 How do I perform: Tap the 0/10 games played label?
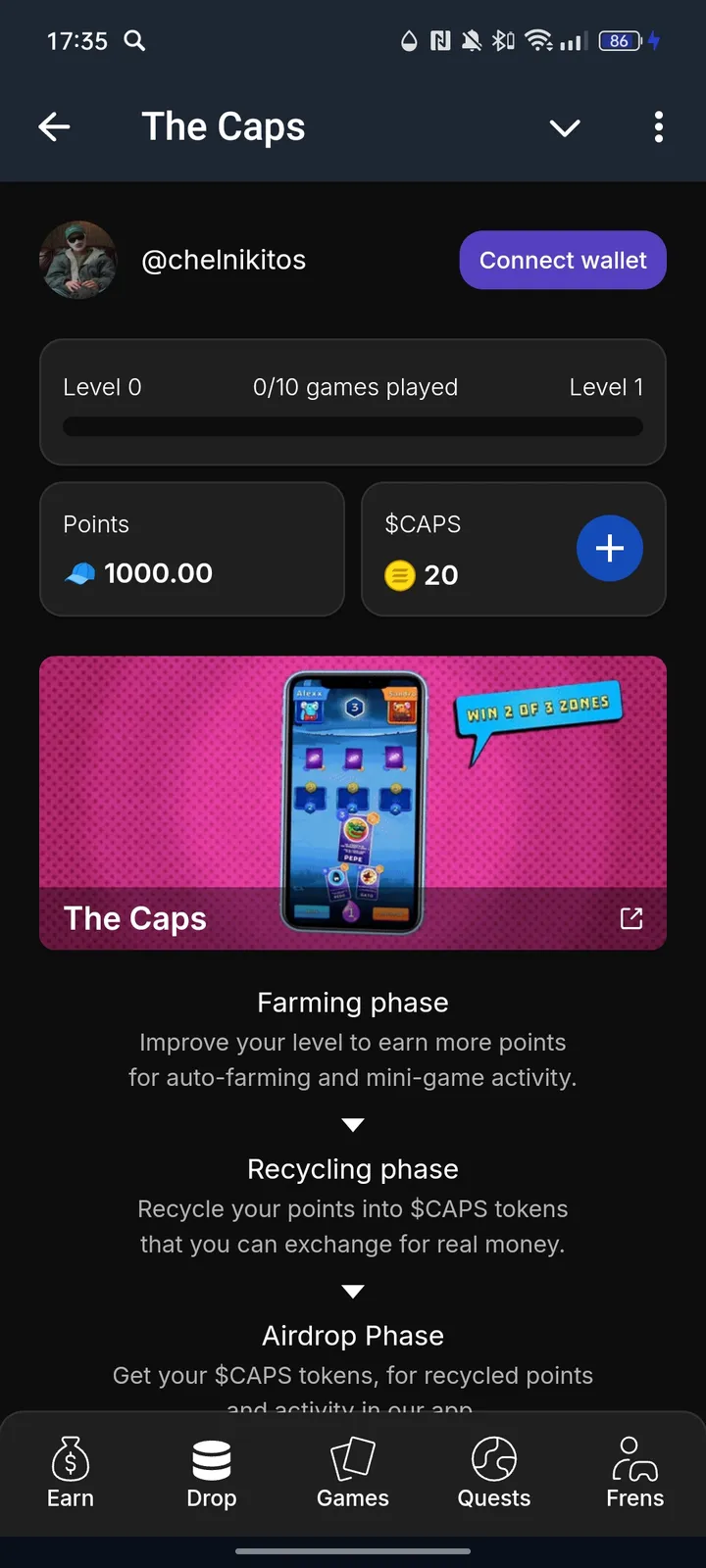(355, 386)
